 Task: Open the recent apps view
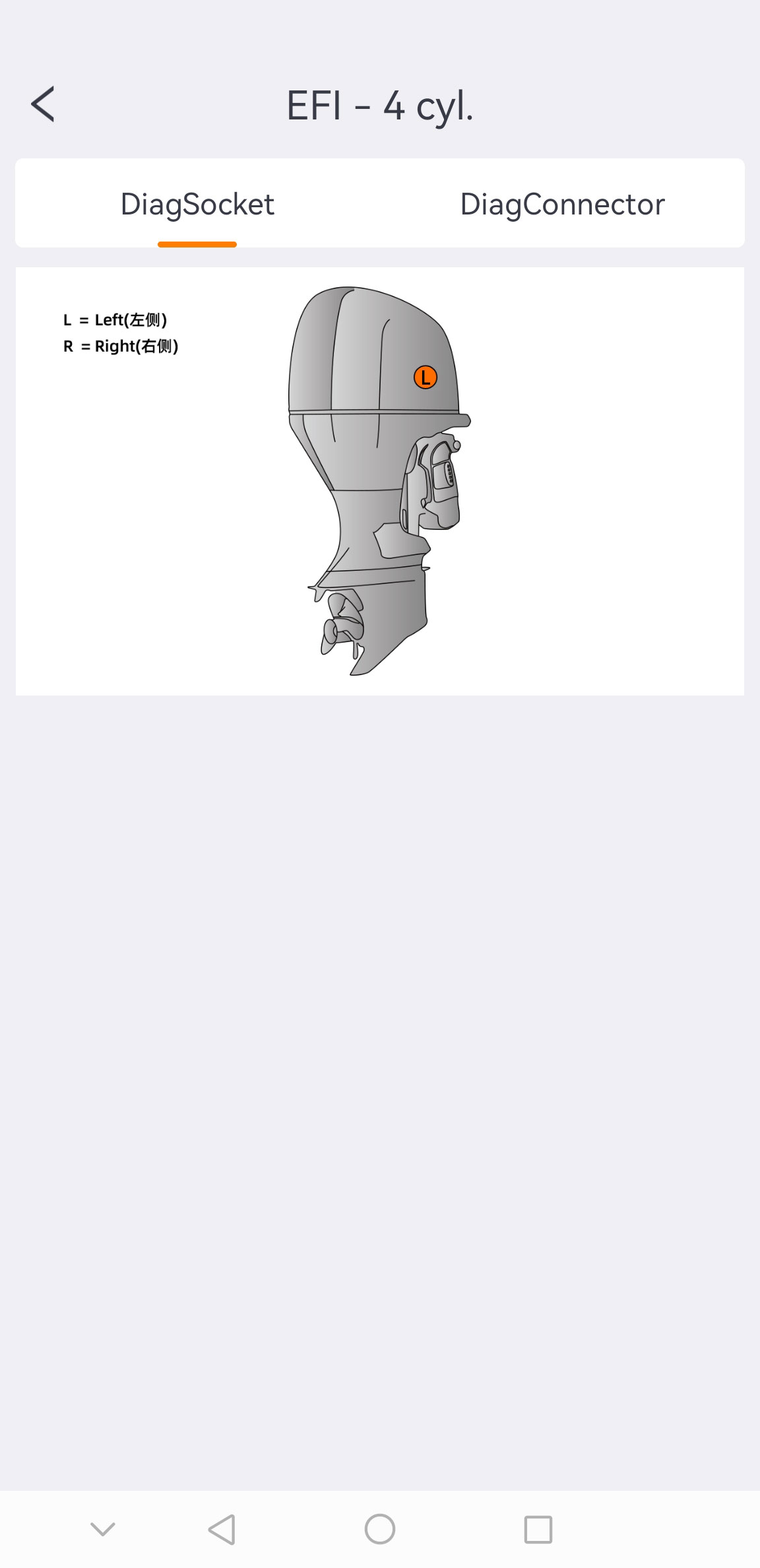(x=538, y=1529)
